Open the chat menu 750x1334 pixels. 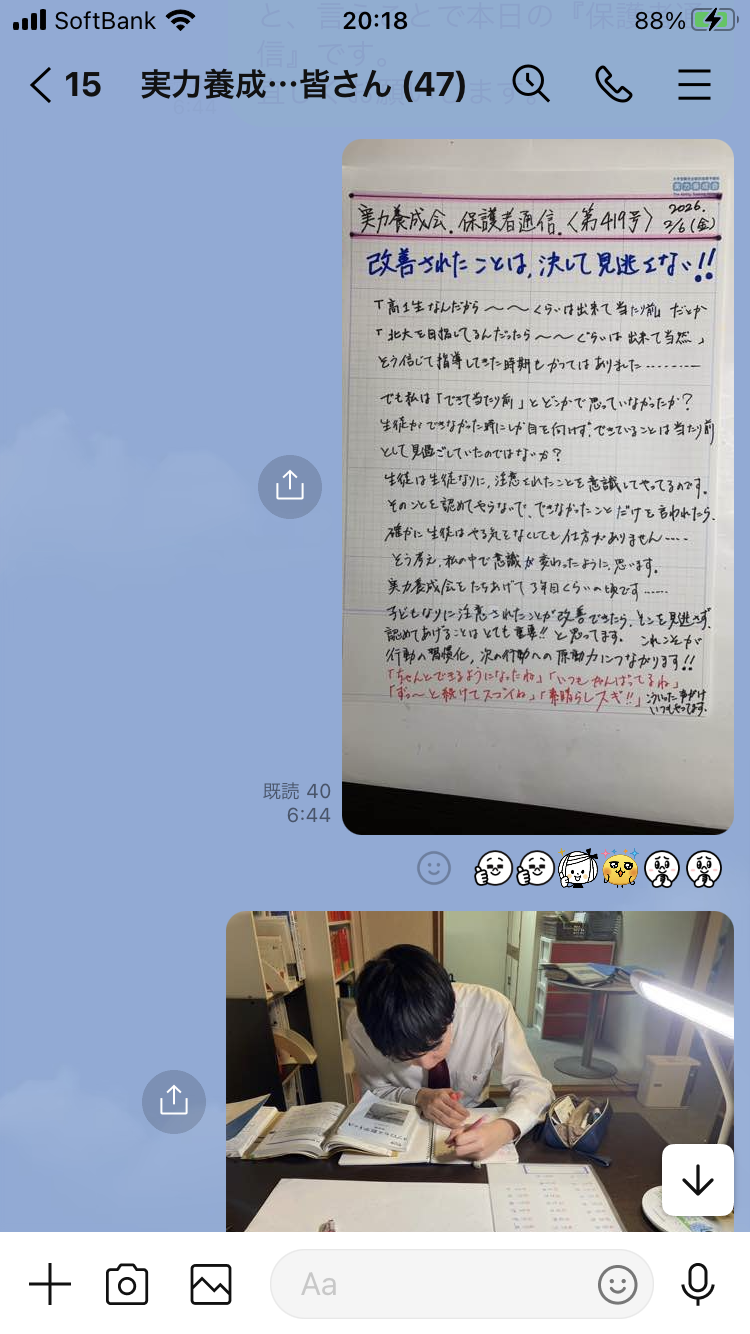click(694, 85)
